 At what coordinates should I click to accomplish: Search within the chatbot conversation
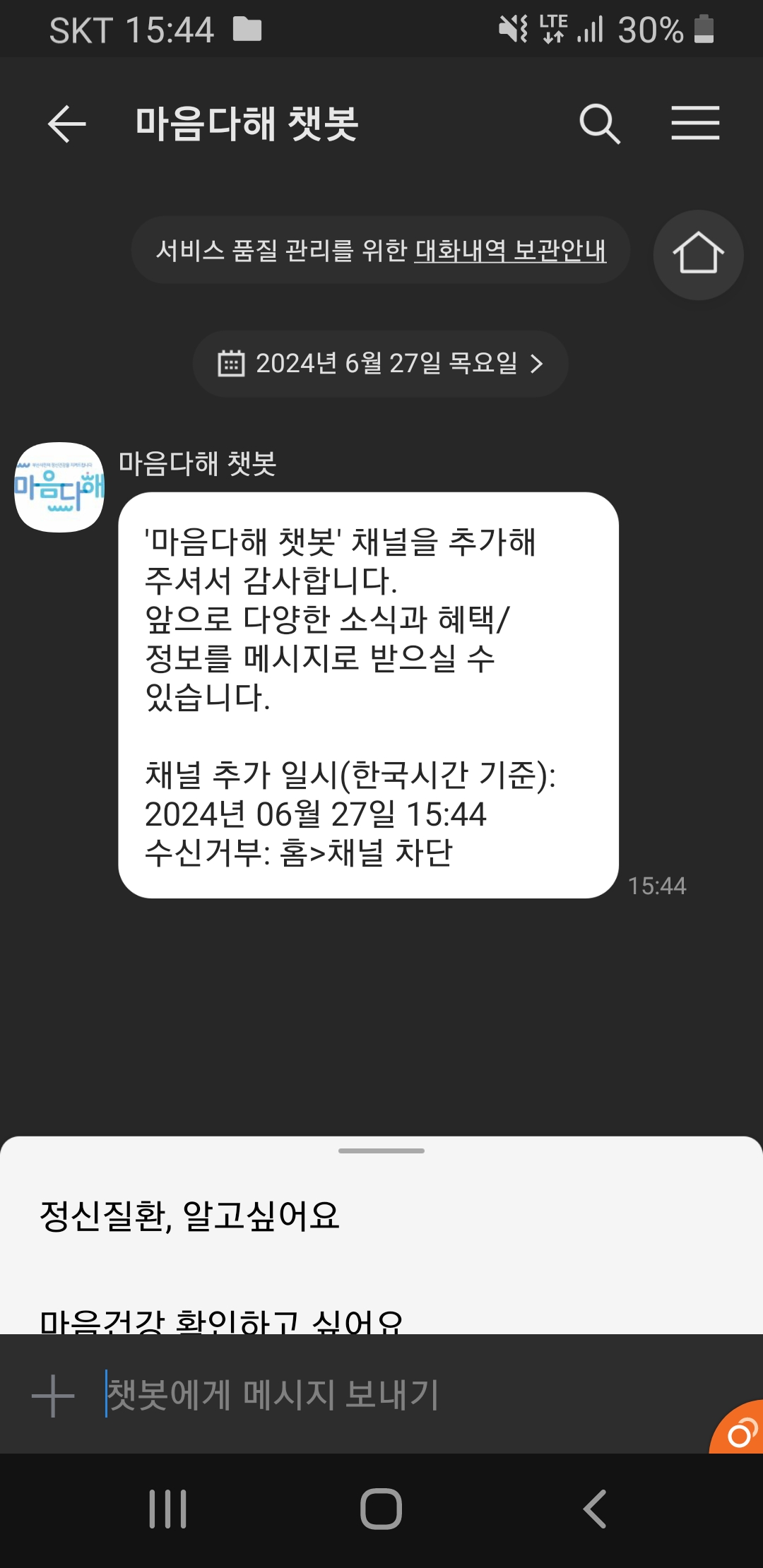click(599, 124)
